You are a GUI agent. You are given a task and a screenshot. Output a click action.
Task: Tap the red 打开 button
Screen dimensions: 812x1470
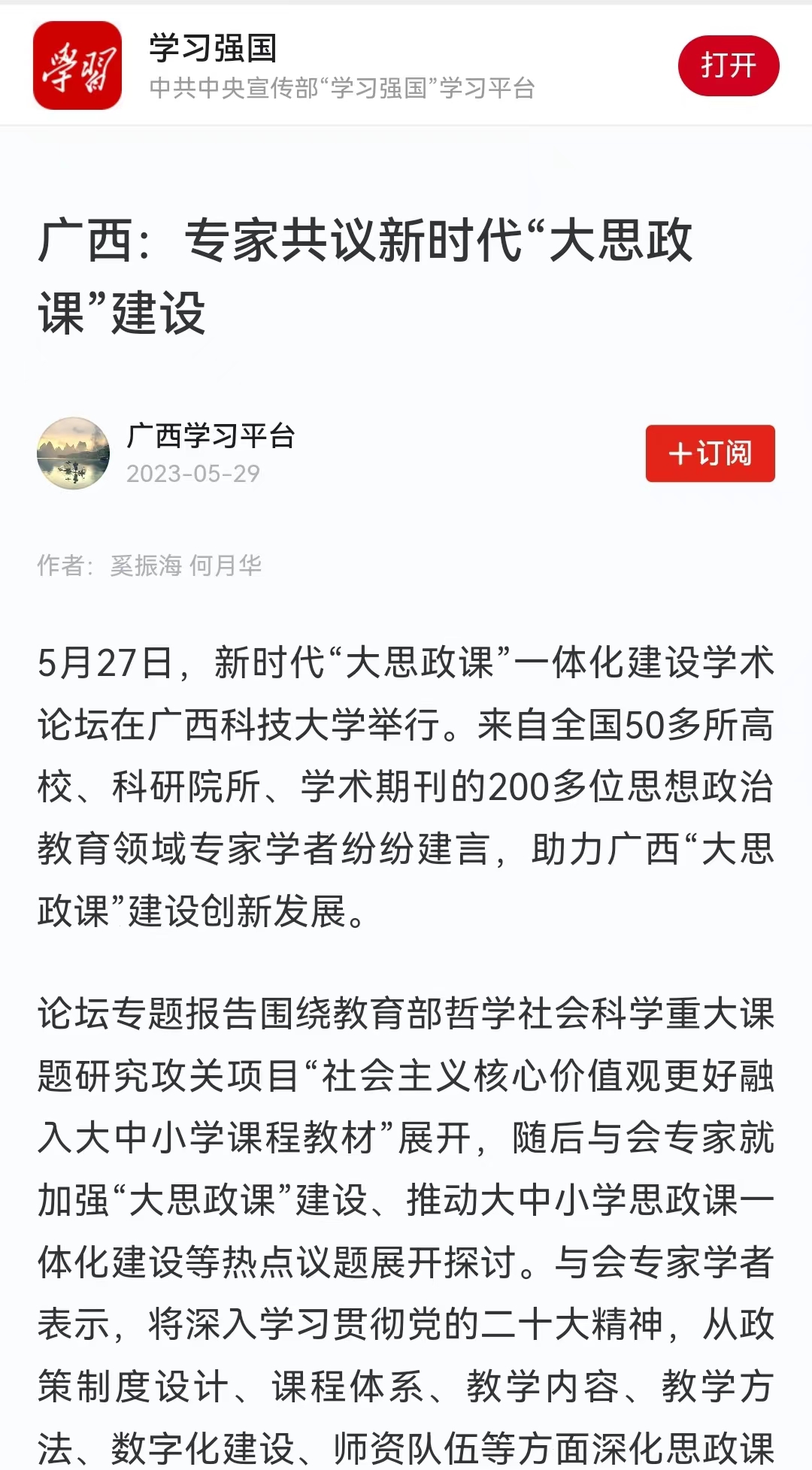tap(728, 65)
